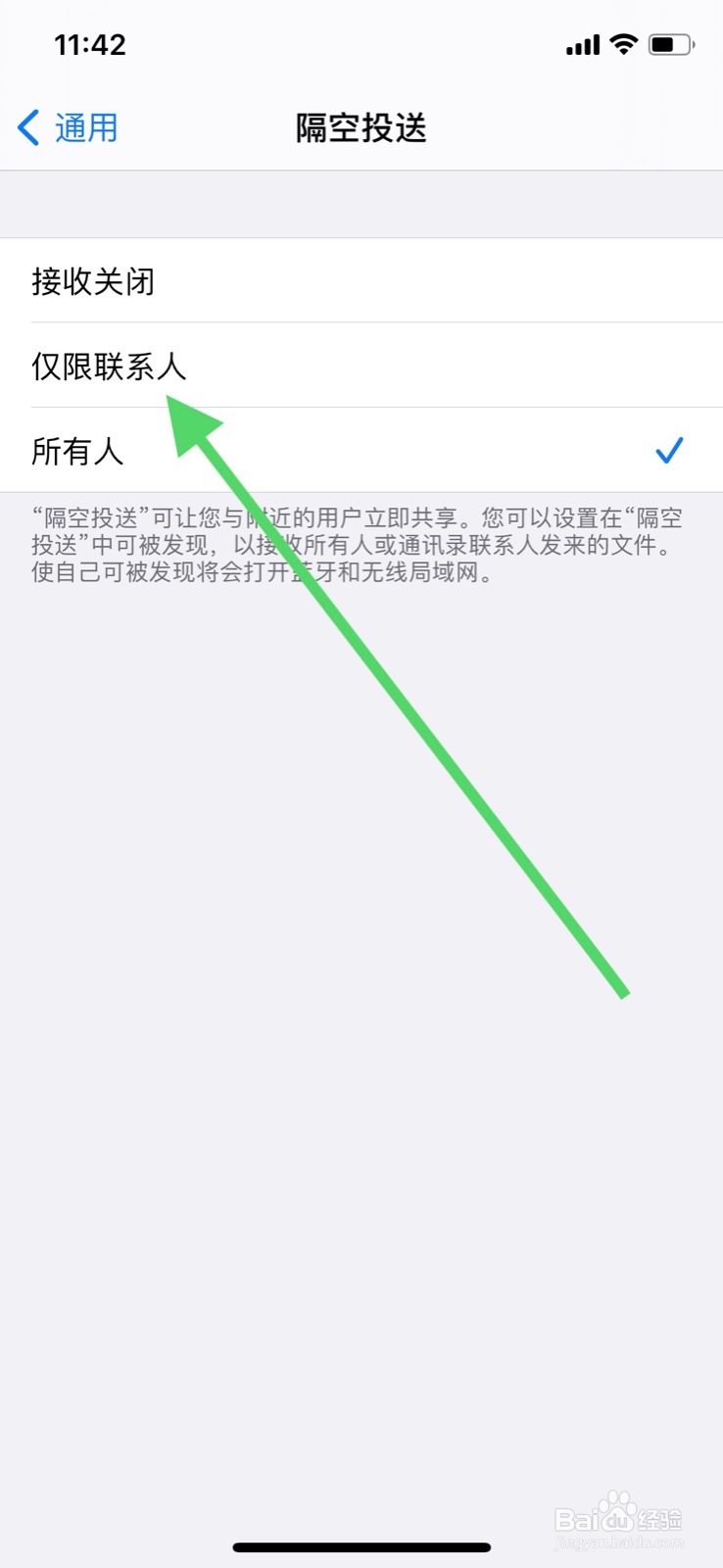Screen dimensions: 723x1568
Task: Tap the Baidu 经验 watermark logo
Action: pyautogui.click(x=617, y=1514)
